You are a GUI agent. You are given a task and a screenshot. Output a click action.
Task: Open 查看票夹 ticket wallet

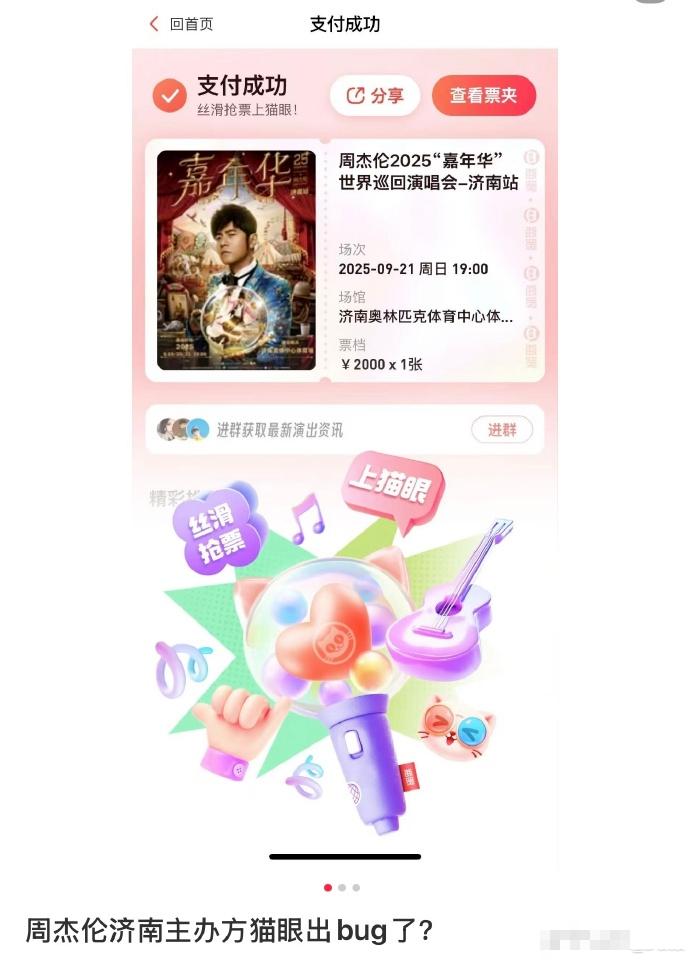[x=484, y=96]
